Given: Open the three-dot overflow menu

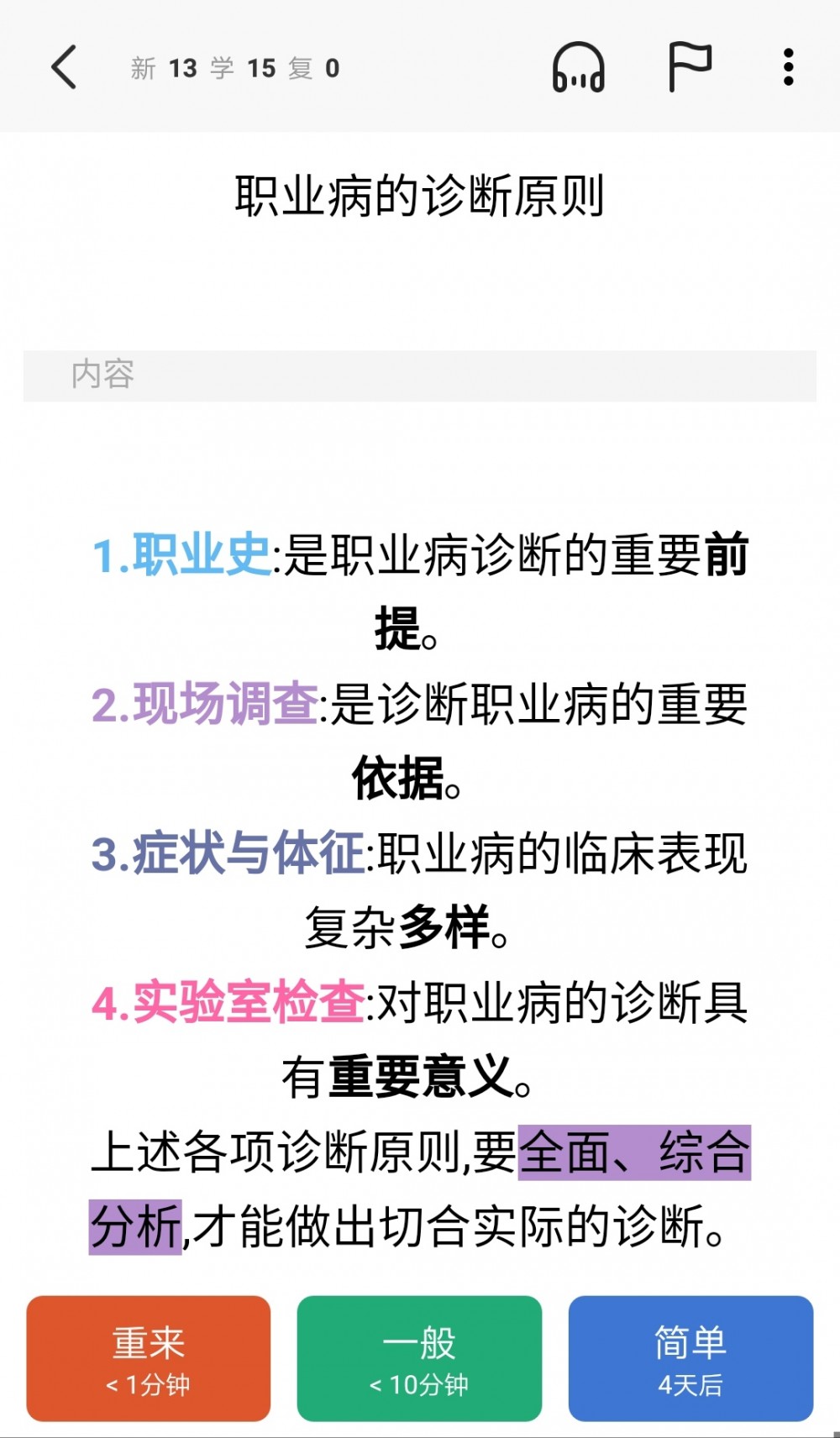Looking at the screenshot, I should pyautogui.click(x=788, y=67).
